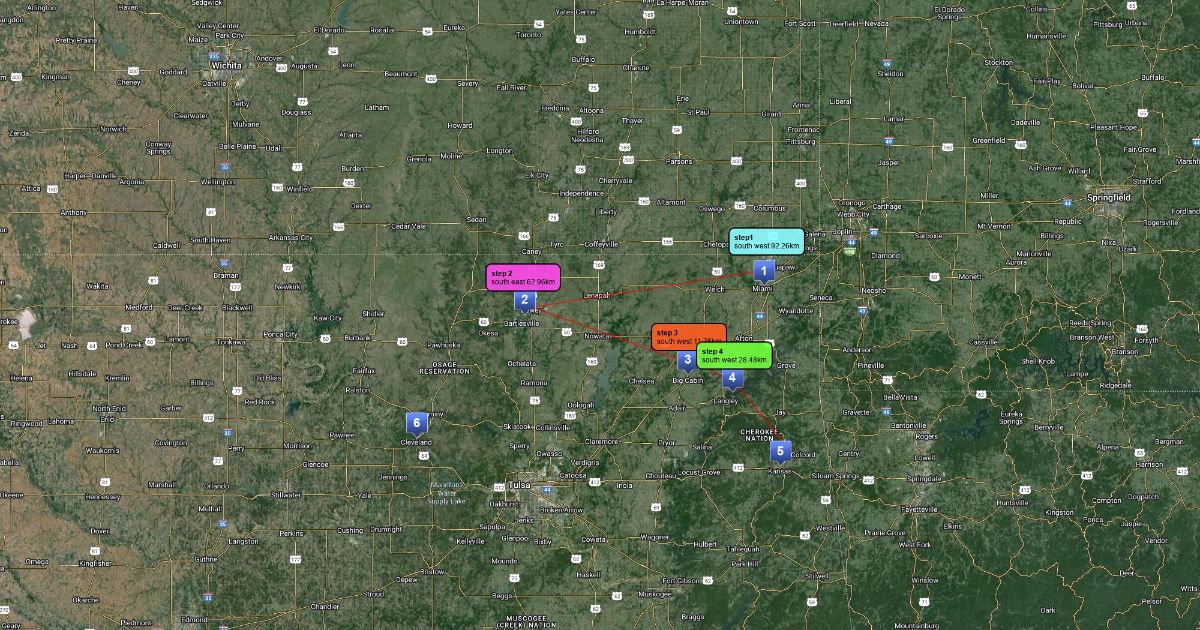The image size is (1200, 630).
Task: Select map marker number 1
Action: point(763,270)
